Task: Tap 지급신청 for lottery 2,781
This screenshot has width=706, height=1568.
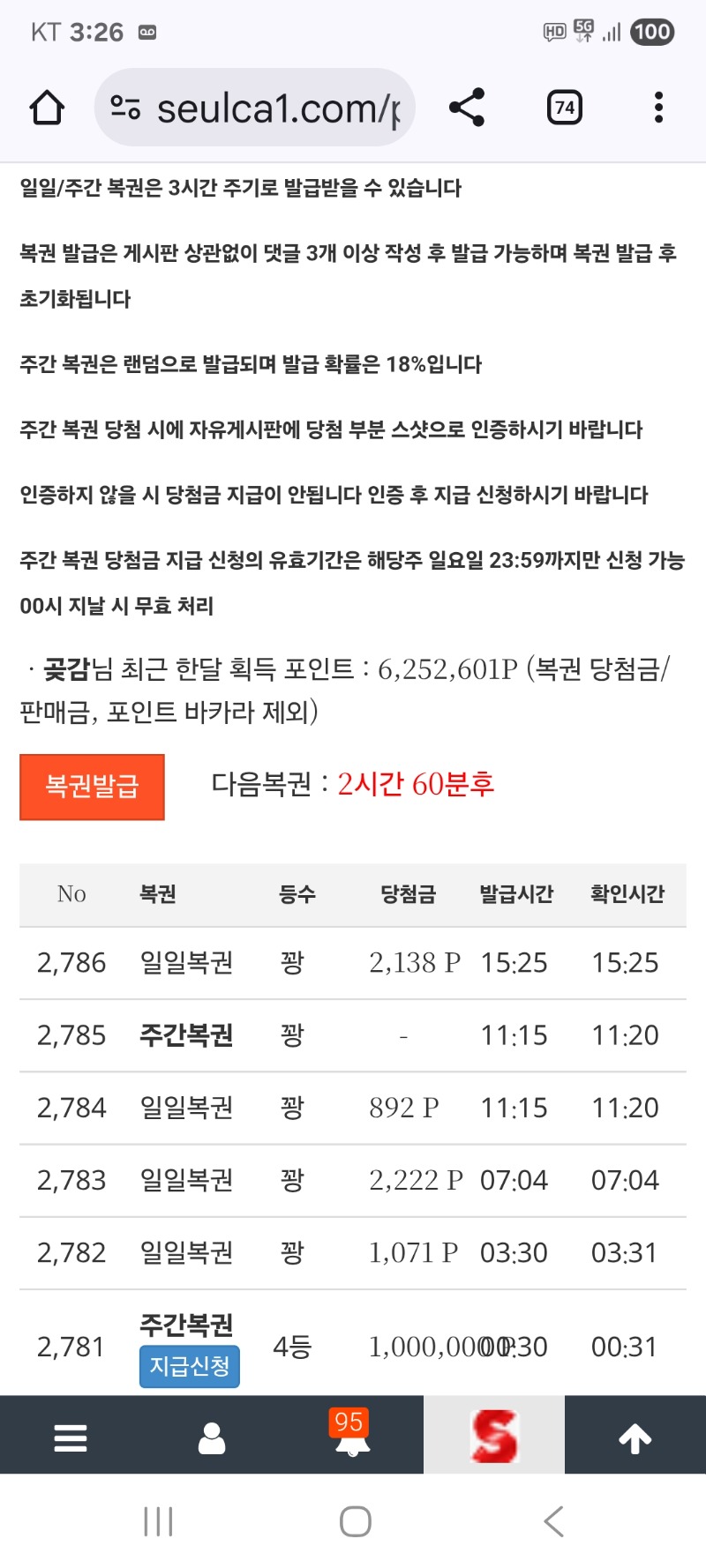Action: [x=189, y=1367]
